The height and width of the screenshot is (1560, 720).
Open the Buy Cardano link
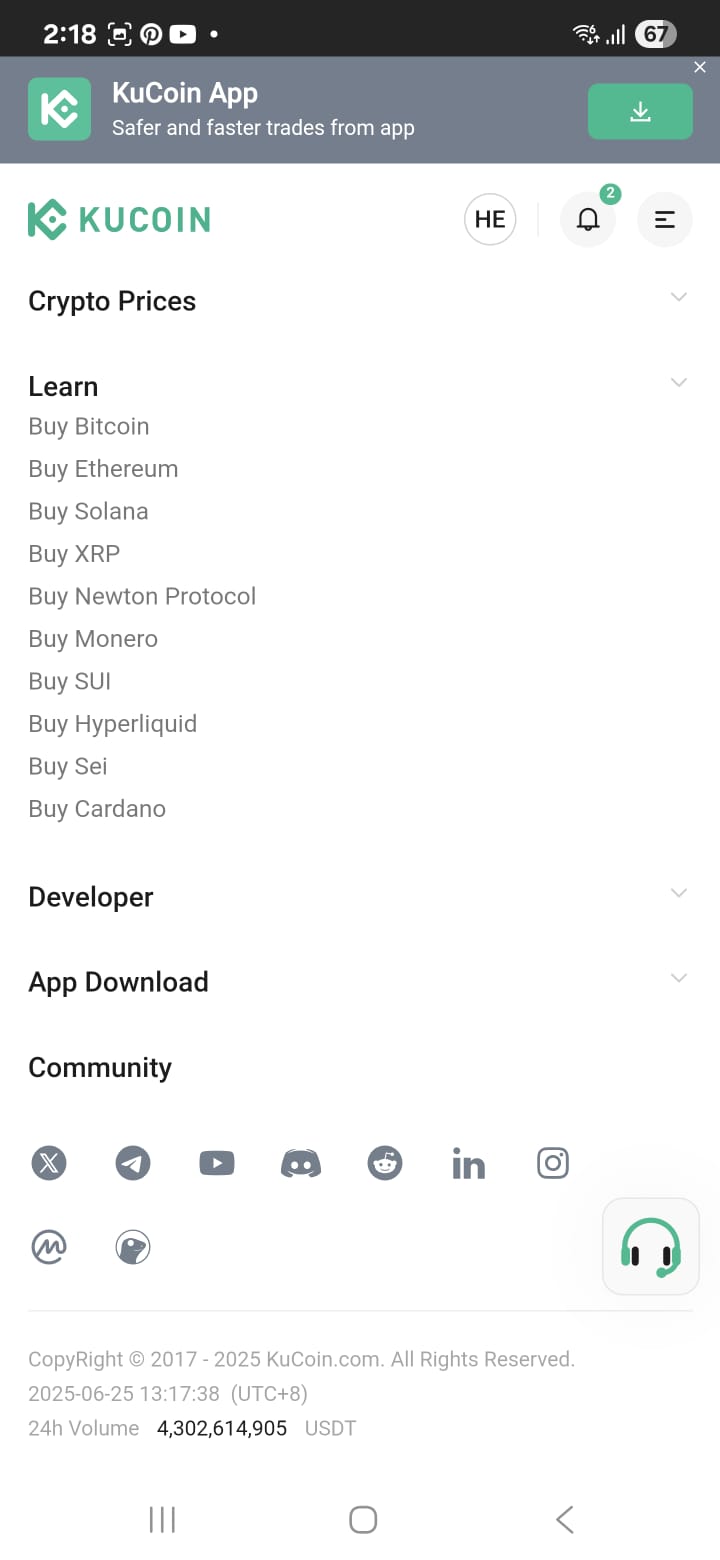[x=97, y=809]
